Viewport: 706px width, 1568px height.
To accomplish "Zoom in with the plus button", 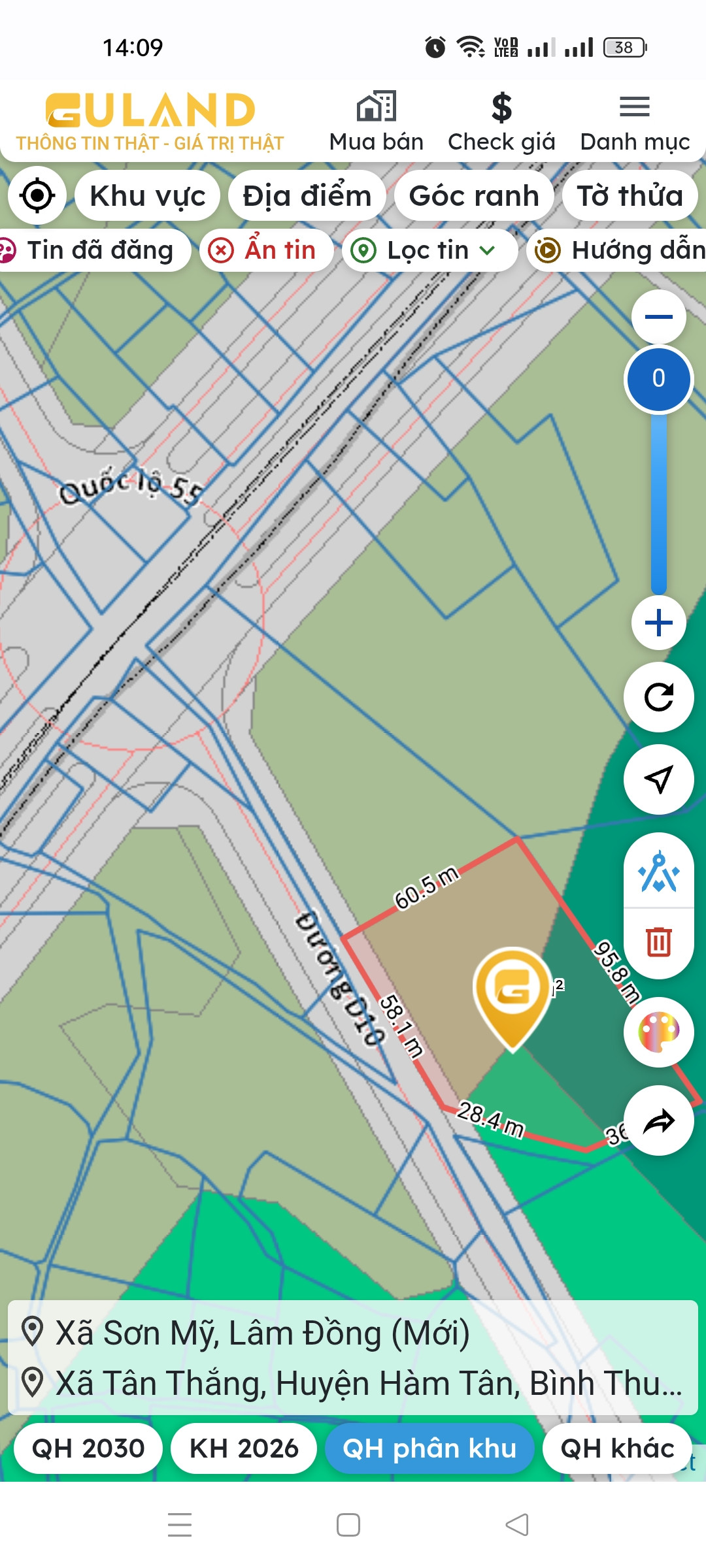I will [x=659, y=623].
